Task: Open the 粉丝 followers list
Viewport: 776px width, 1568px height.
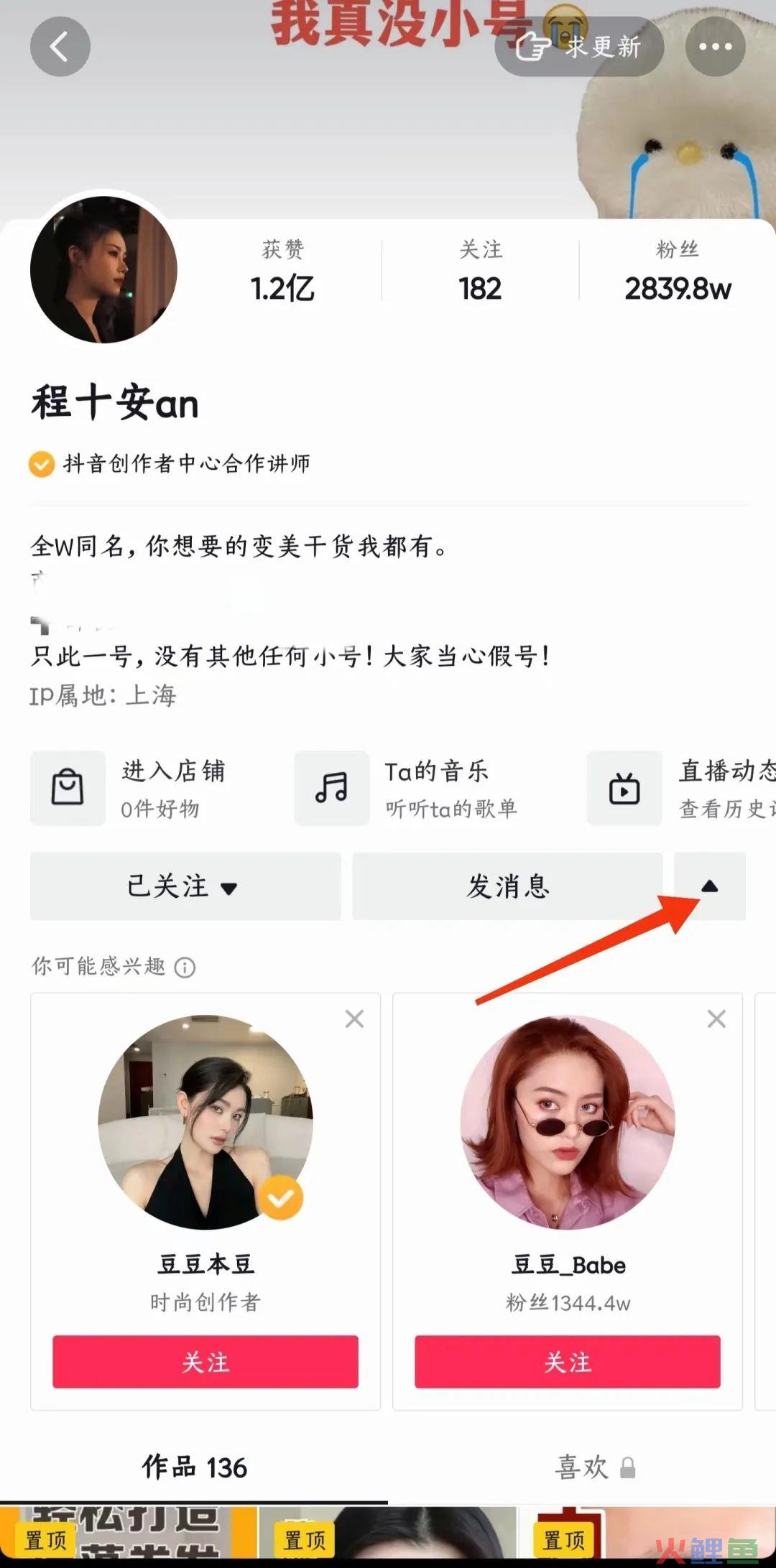Action: click(x=678, y=271)
